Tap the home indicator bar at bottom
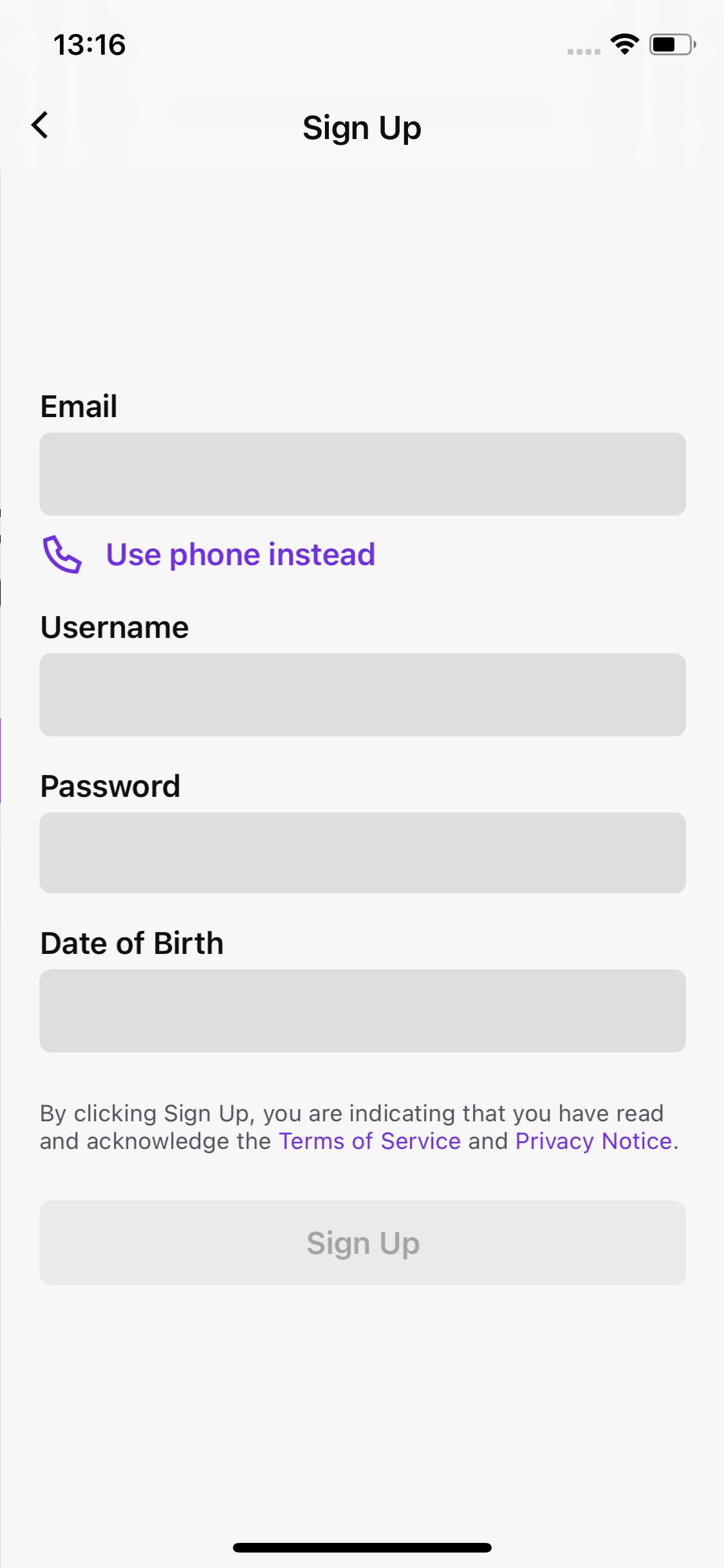Image resolution: width=724 pixels, height=1568 pixels. [x=362, y=1547]
